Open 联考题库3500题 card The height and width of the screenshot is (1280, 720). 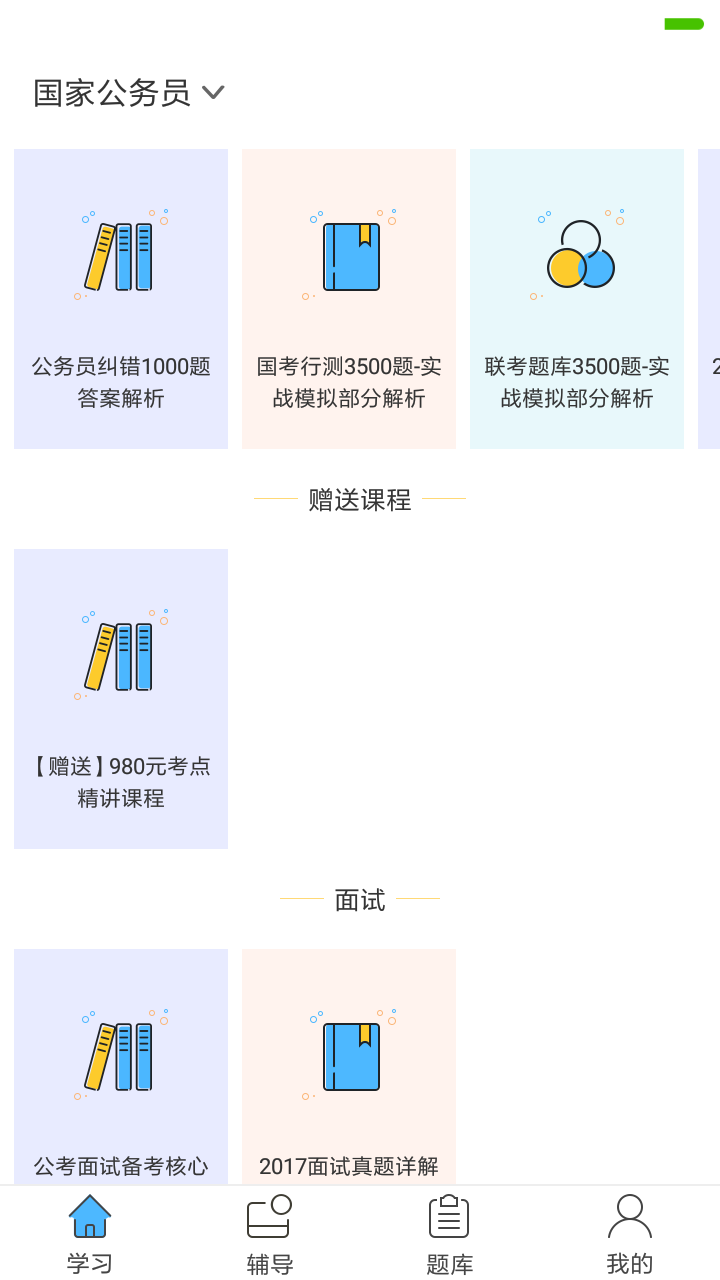click(x=577, y=299)
